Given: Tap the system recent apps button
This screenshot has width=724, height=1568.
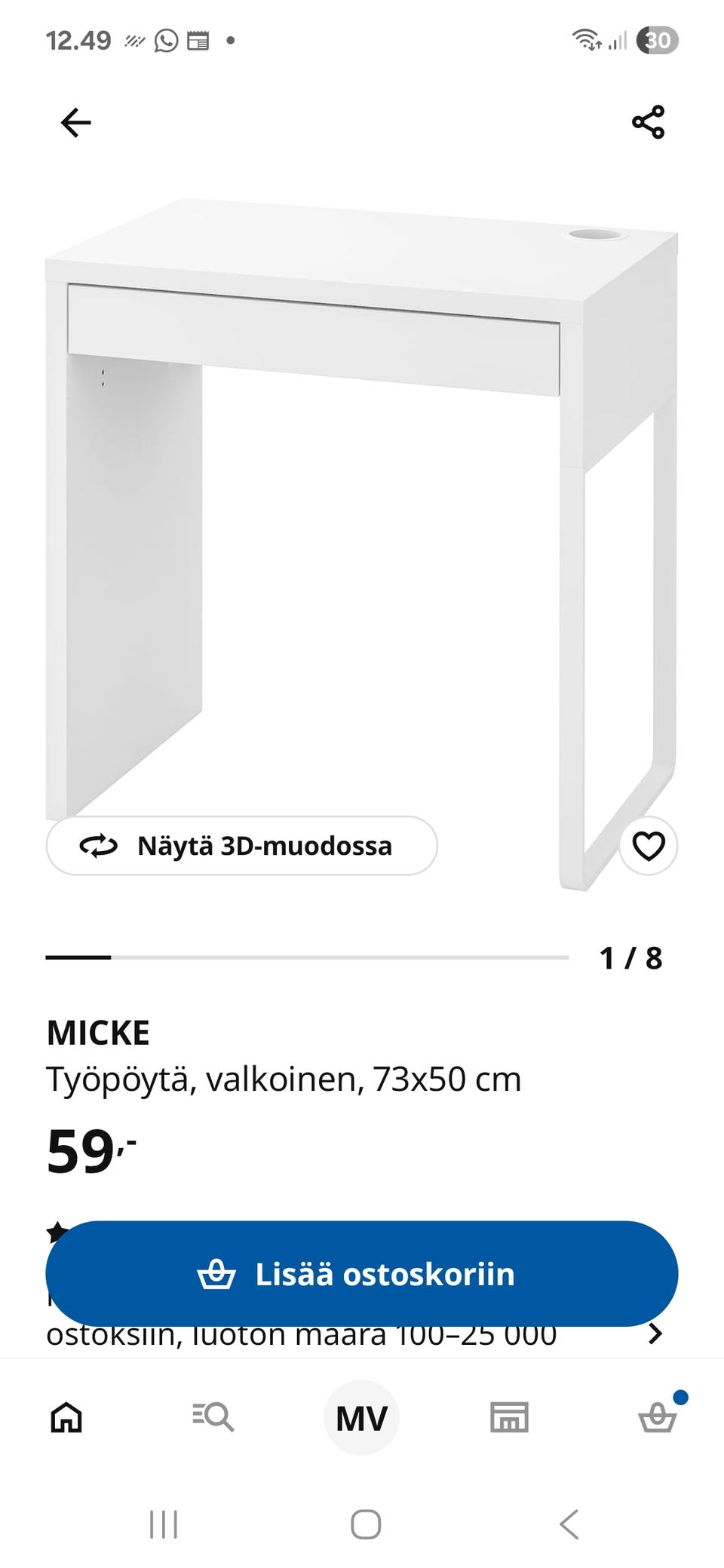Looking at the screenshot, I should click(x=164, y=1524).
